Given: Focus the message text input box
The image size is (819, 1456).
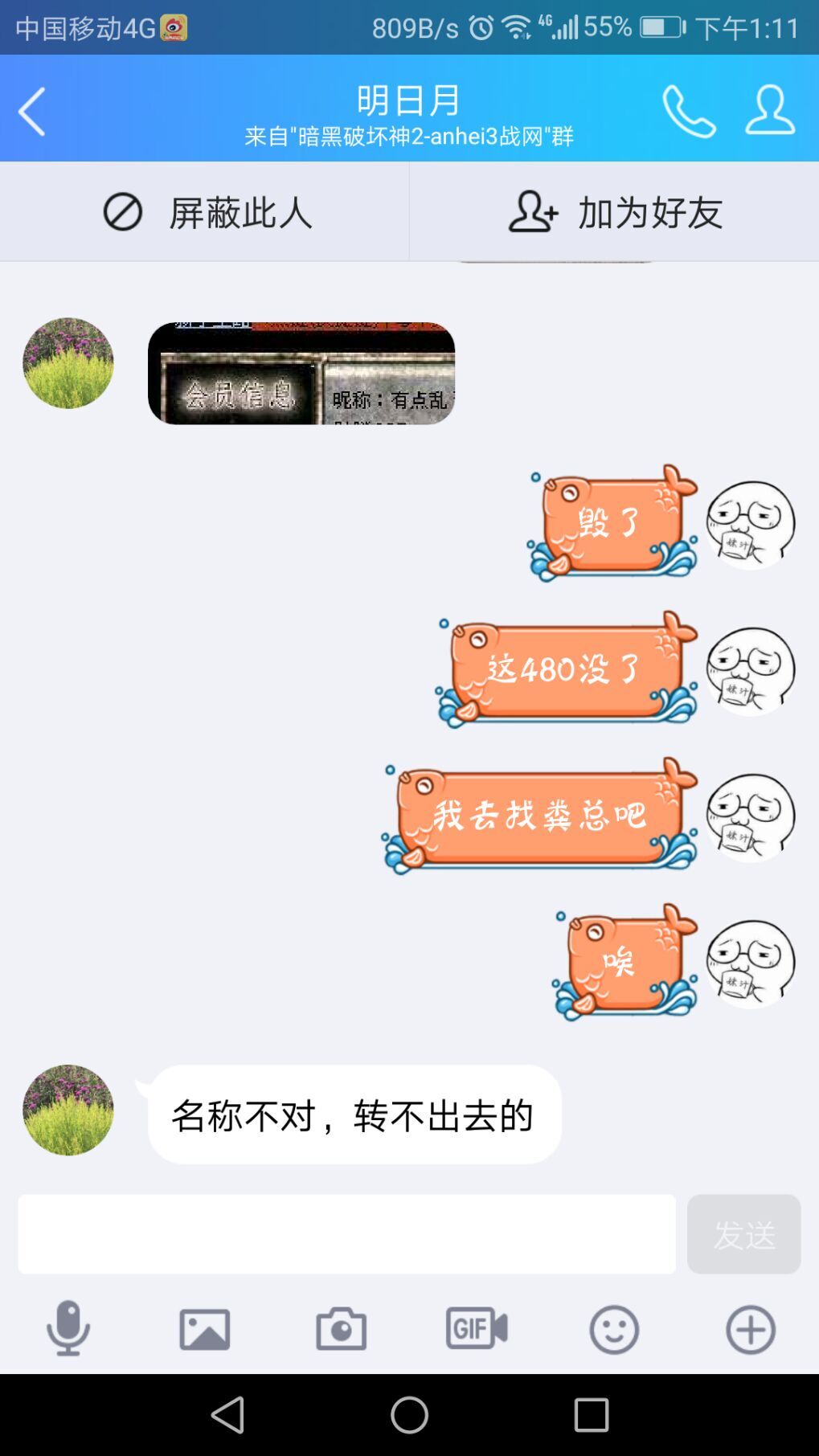Looking at the screenshot, I should [346, 1233].
